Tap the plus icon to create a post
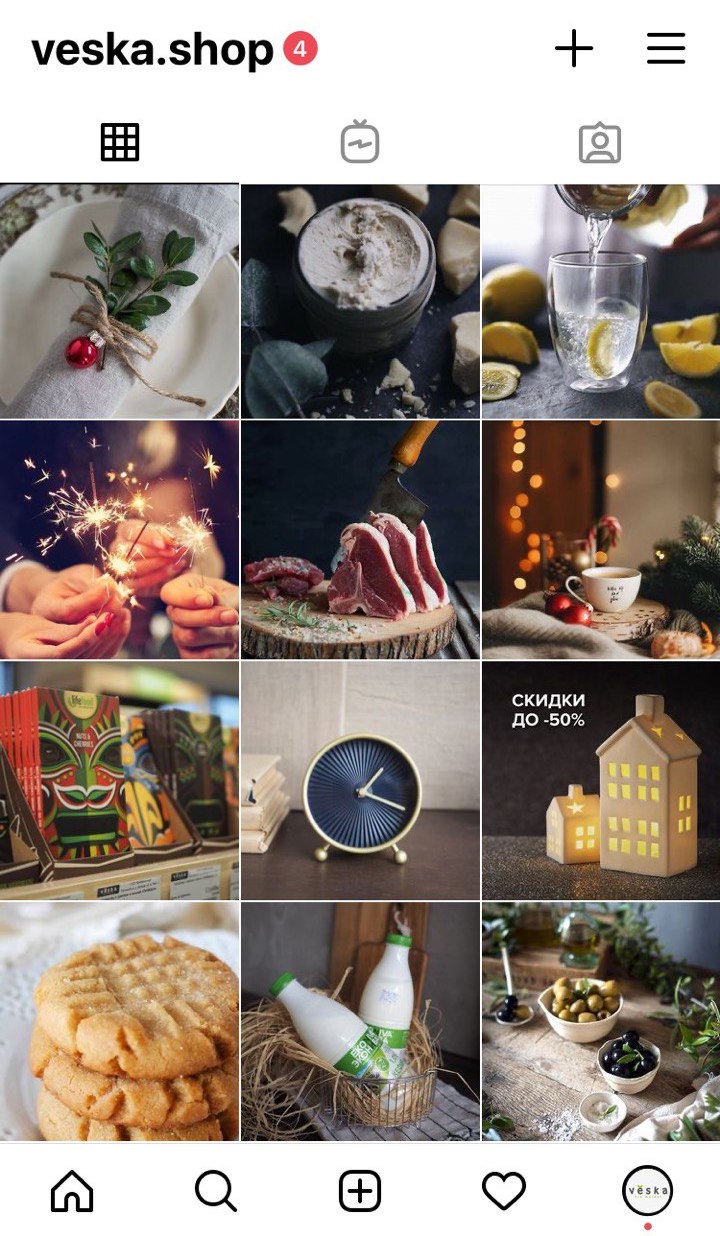 click(x=574, y=48)
